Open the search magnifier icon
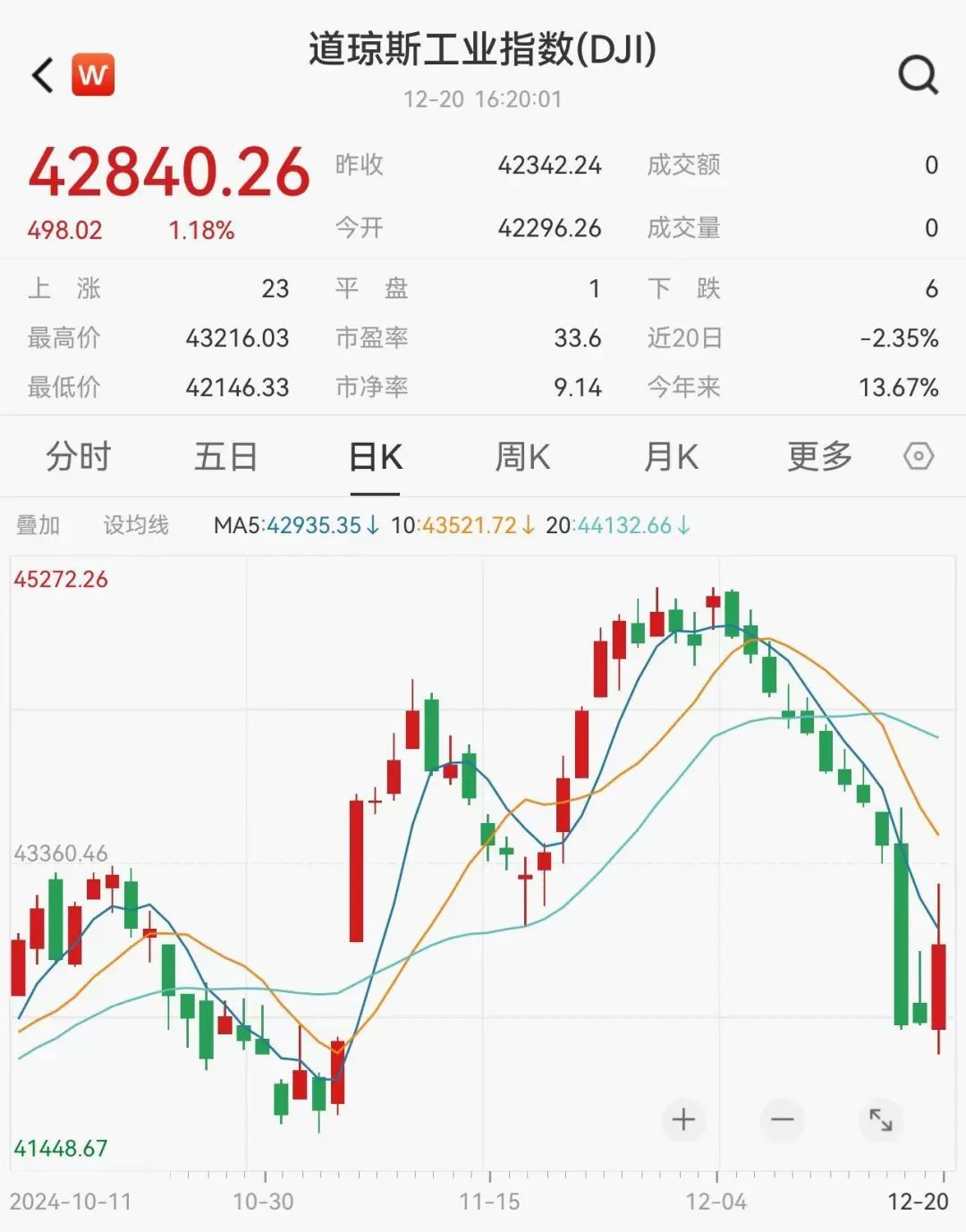Image resolution: width=966 pixels, height=1232 pixels. pos(918,75)
